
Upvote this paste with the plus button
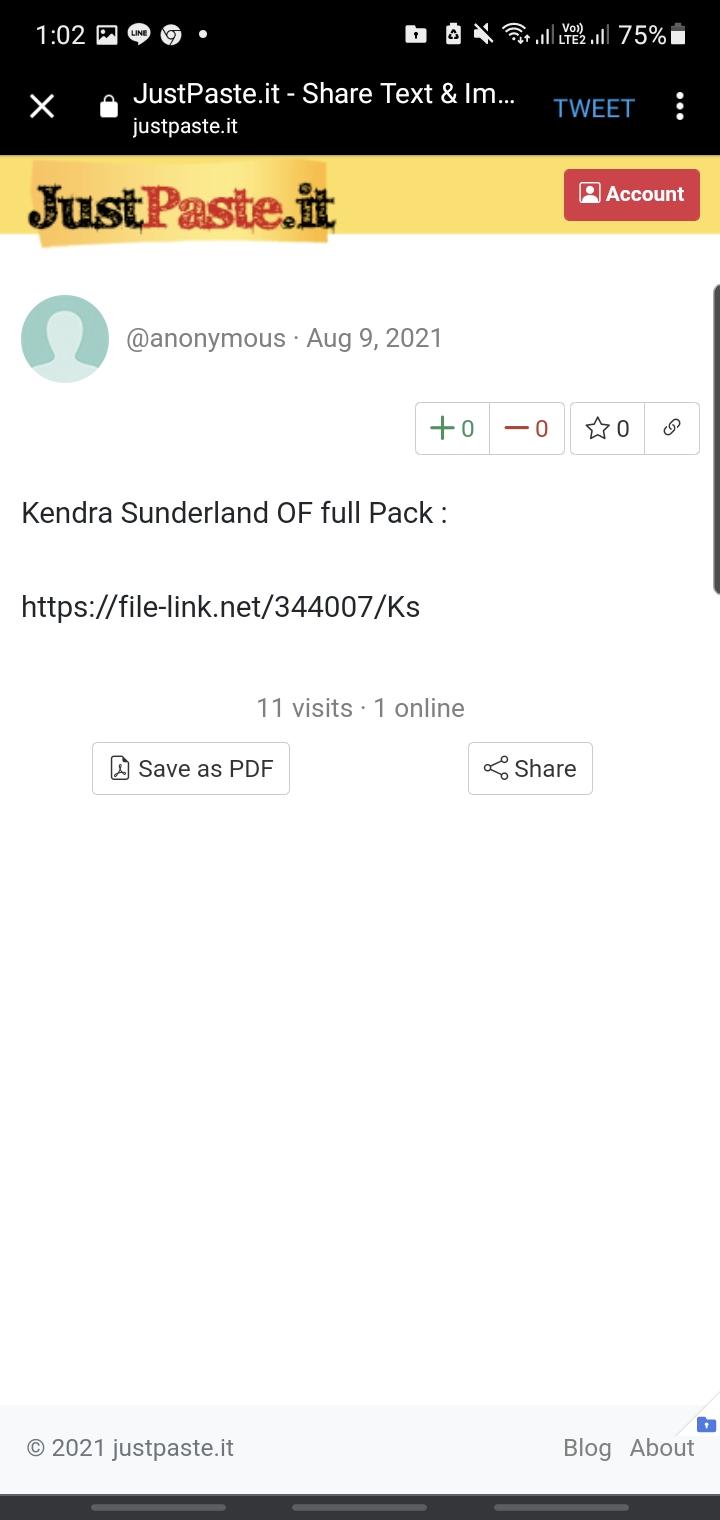click(452, 429)
